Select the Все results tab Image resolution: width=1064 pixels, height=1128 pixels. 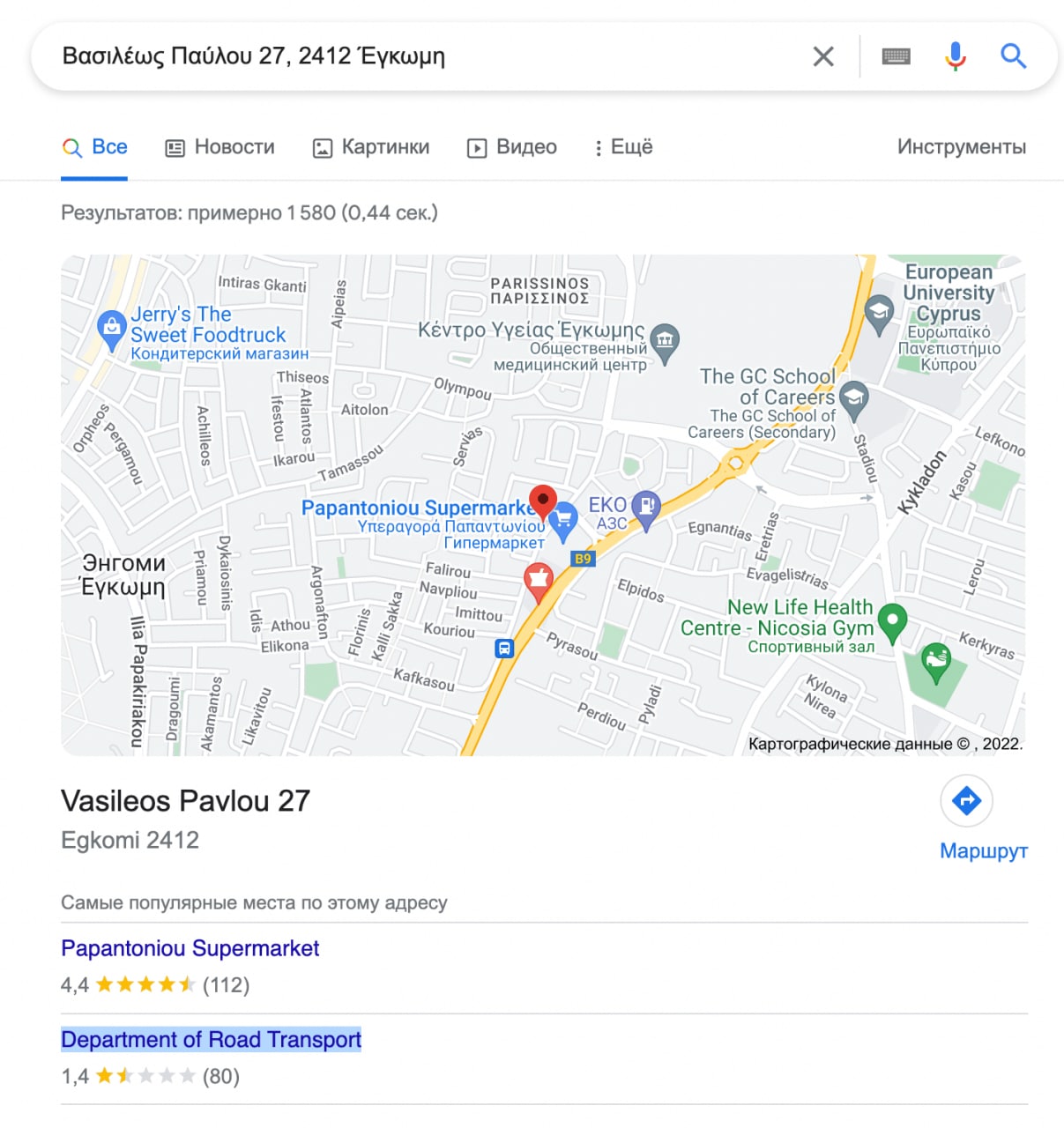pos(95,147)
